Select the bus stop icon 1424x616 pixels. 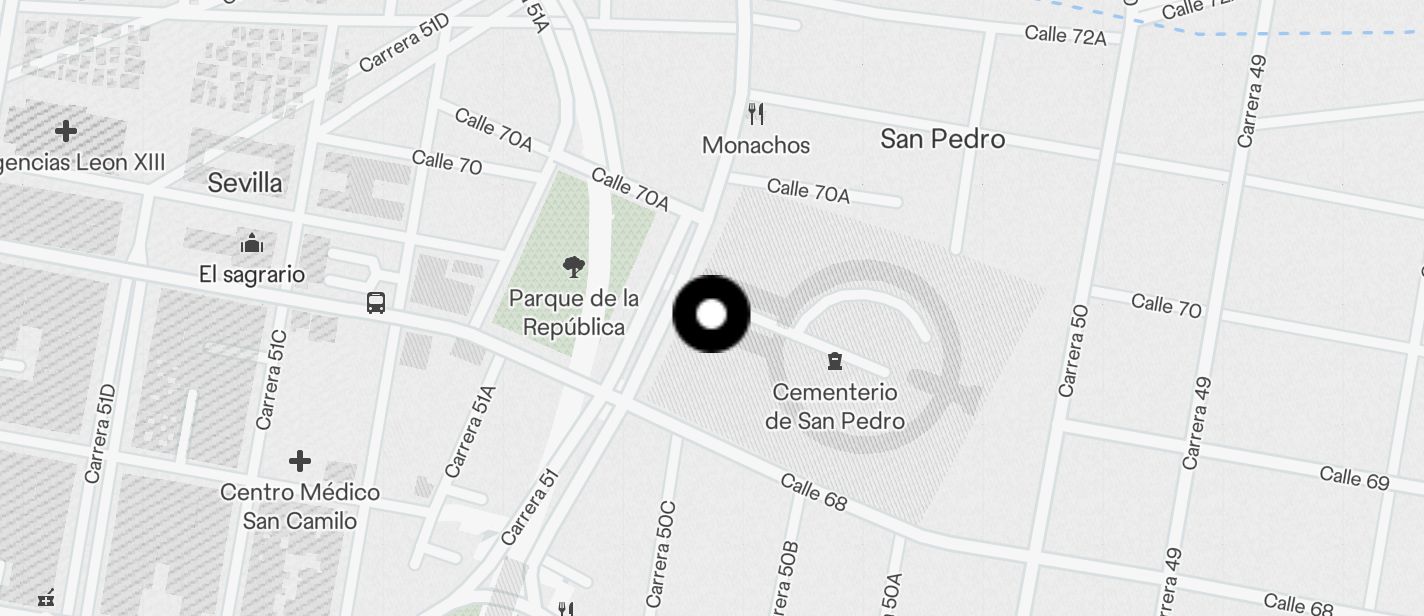pyautogui.click(x=376, y=302)
